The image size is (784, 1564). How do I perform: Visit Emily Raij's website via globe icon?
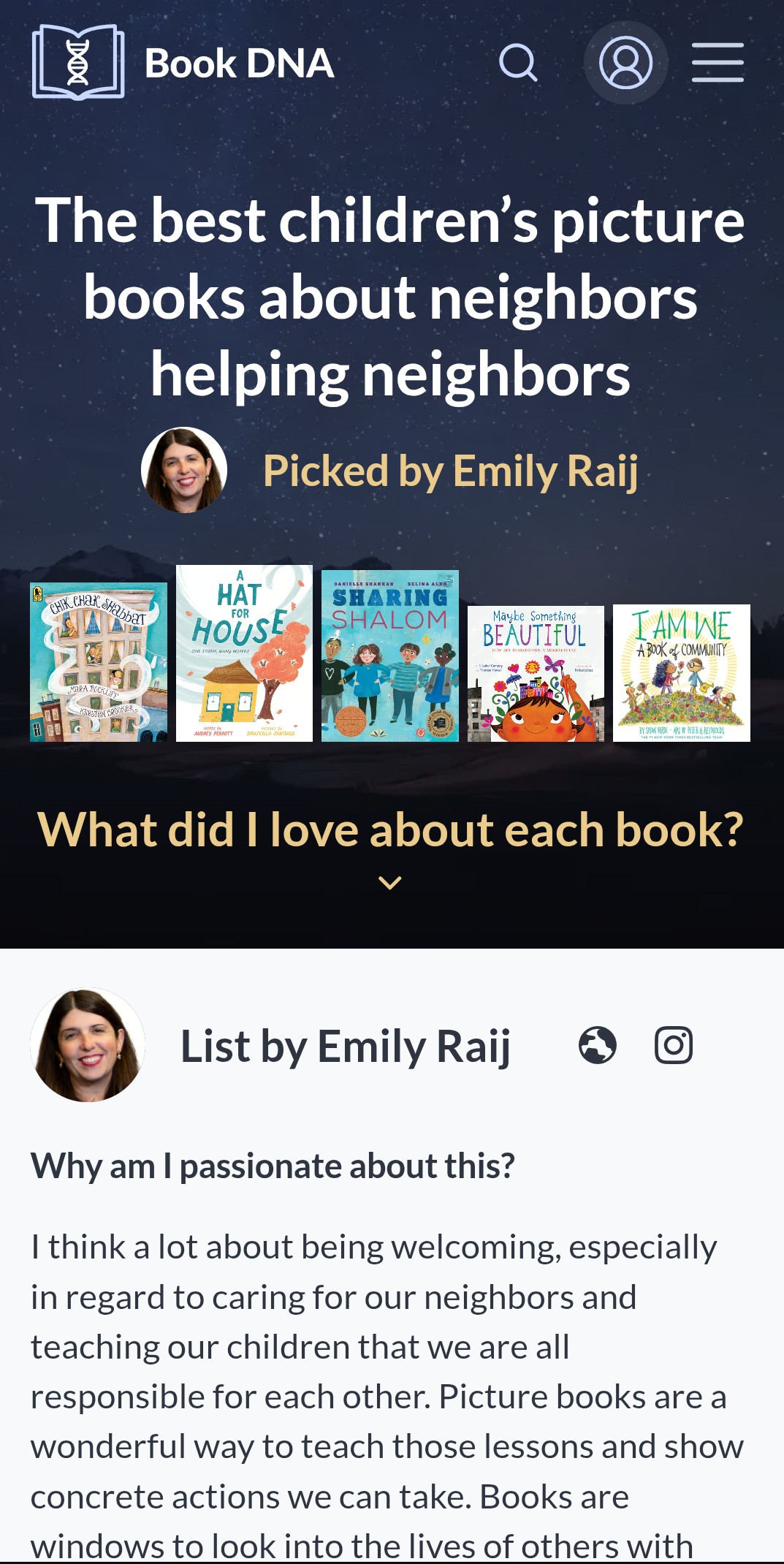598,1045
